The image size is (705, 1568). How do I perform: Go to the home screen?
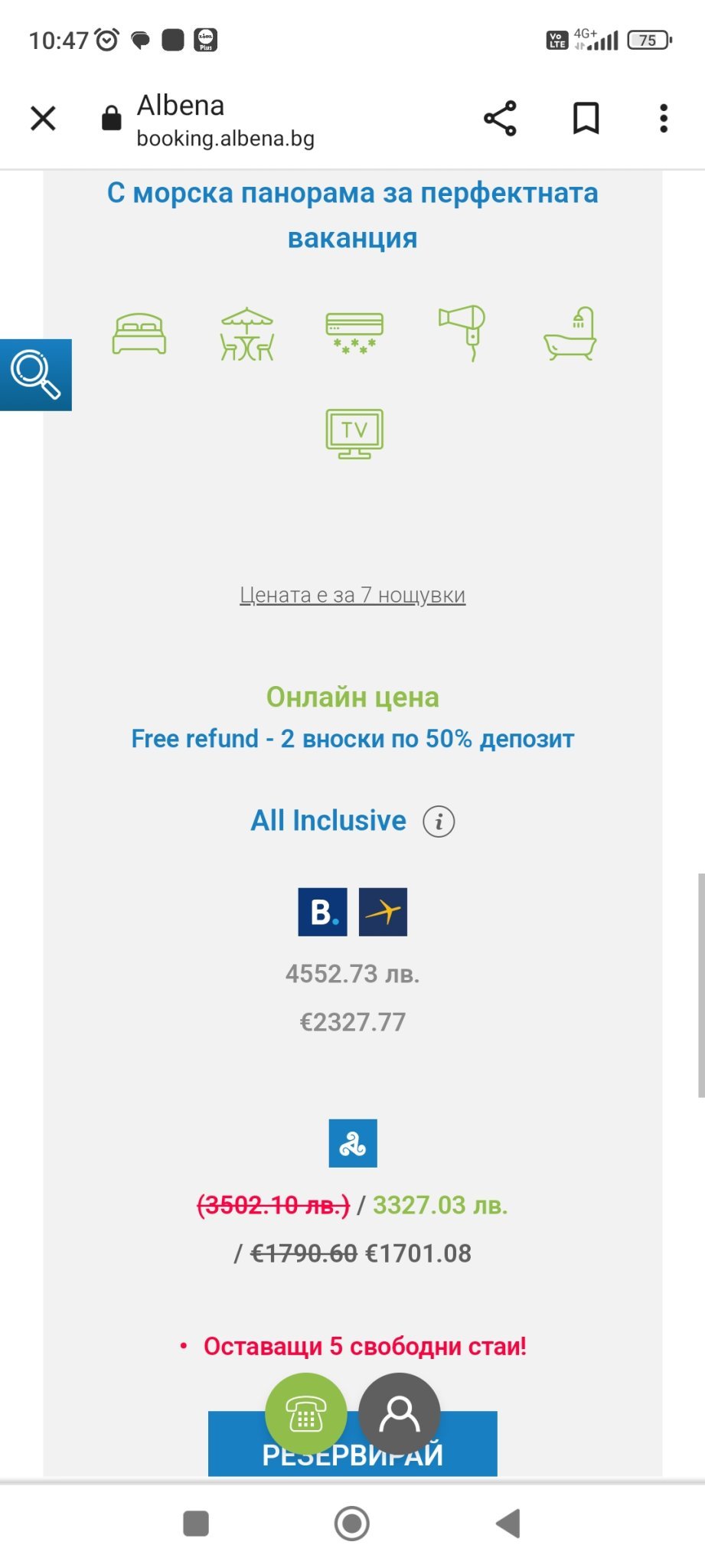pyautogui.click(x=352, y=1523)
